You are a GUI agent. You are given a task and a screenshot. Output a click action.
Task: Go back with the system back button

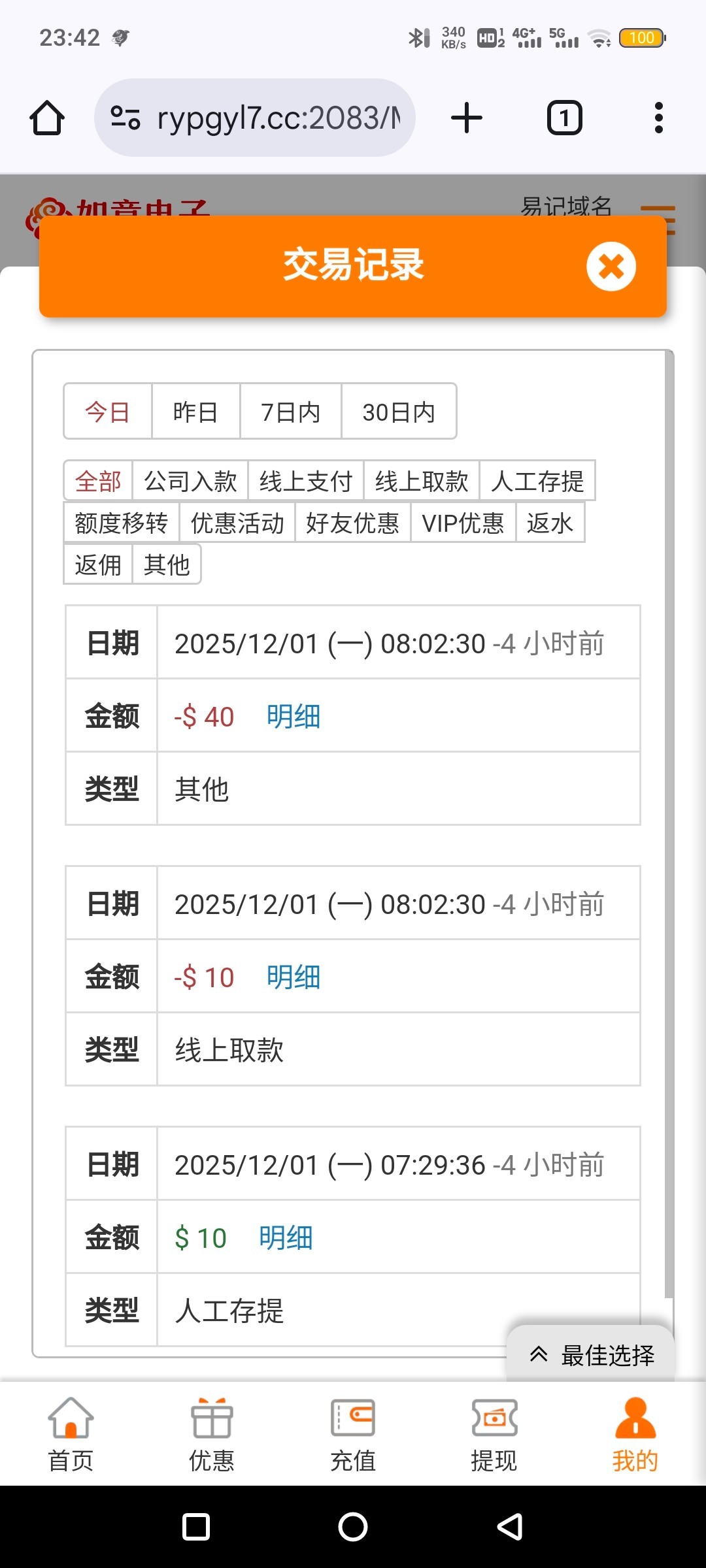click(x=510, y=1527)
